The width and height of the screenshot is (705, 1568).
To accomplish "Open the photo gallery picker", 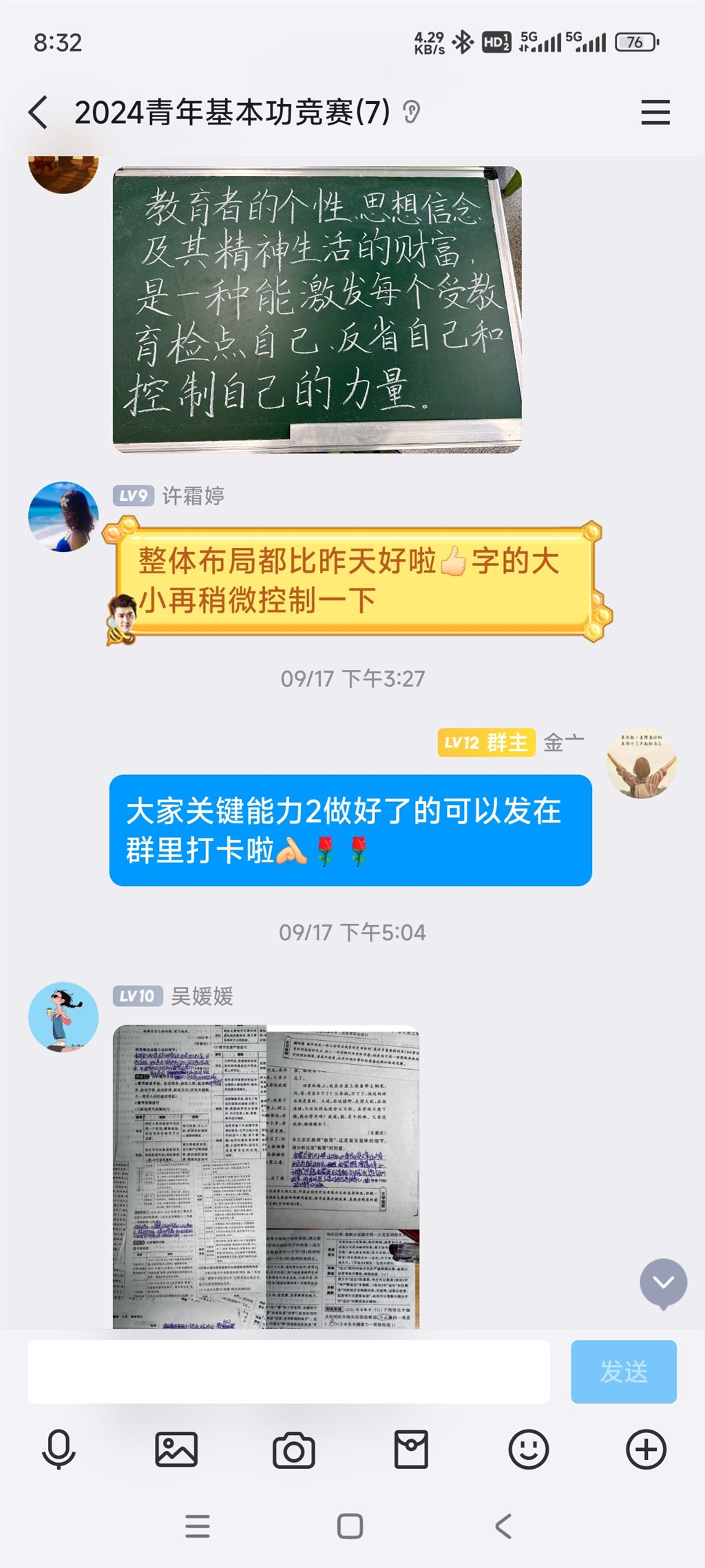I will [x=176, y=1449].
